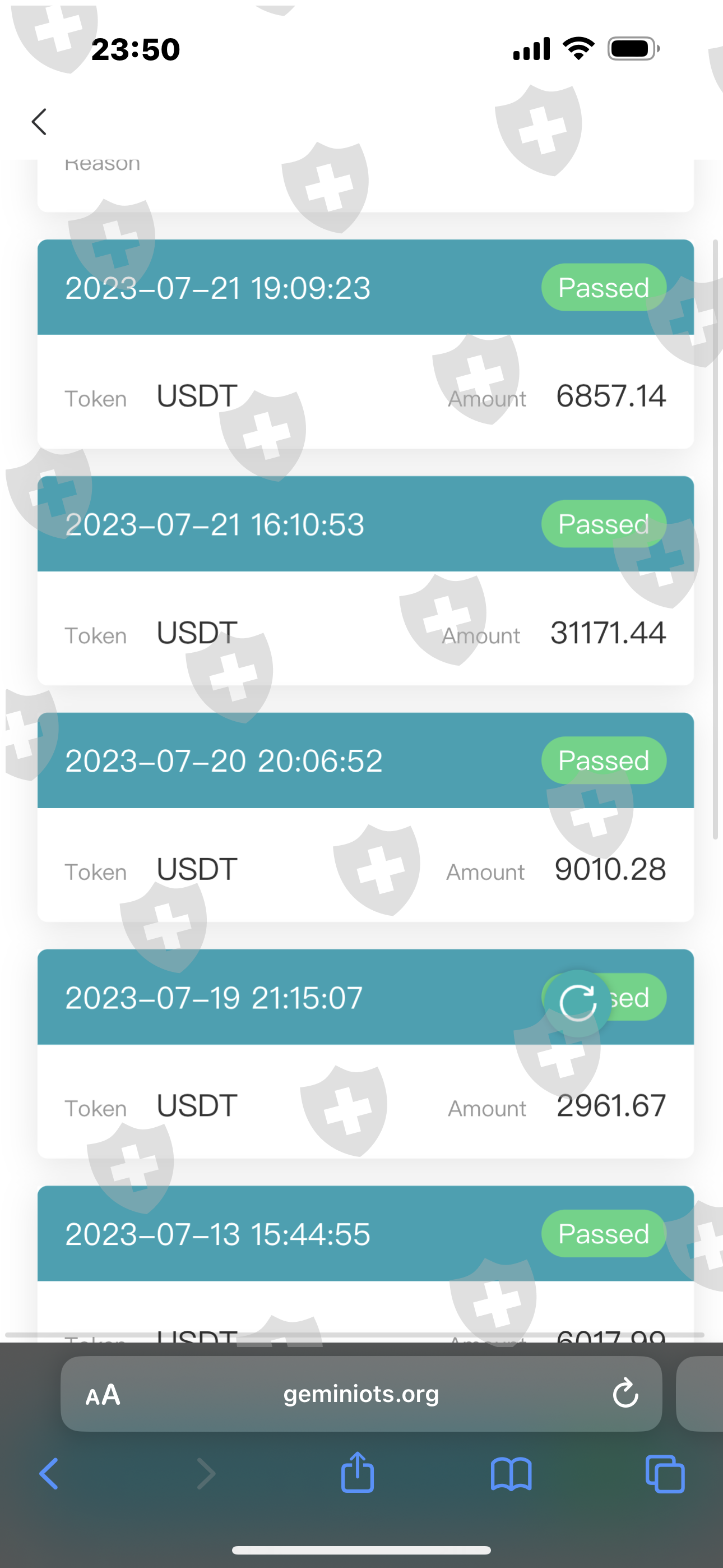The width and height of the screenshot is (723, 1568).
Task: Go back using the page's back arrow
Action: pyautogui.click(x=39, y=122)
